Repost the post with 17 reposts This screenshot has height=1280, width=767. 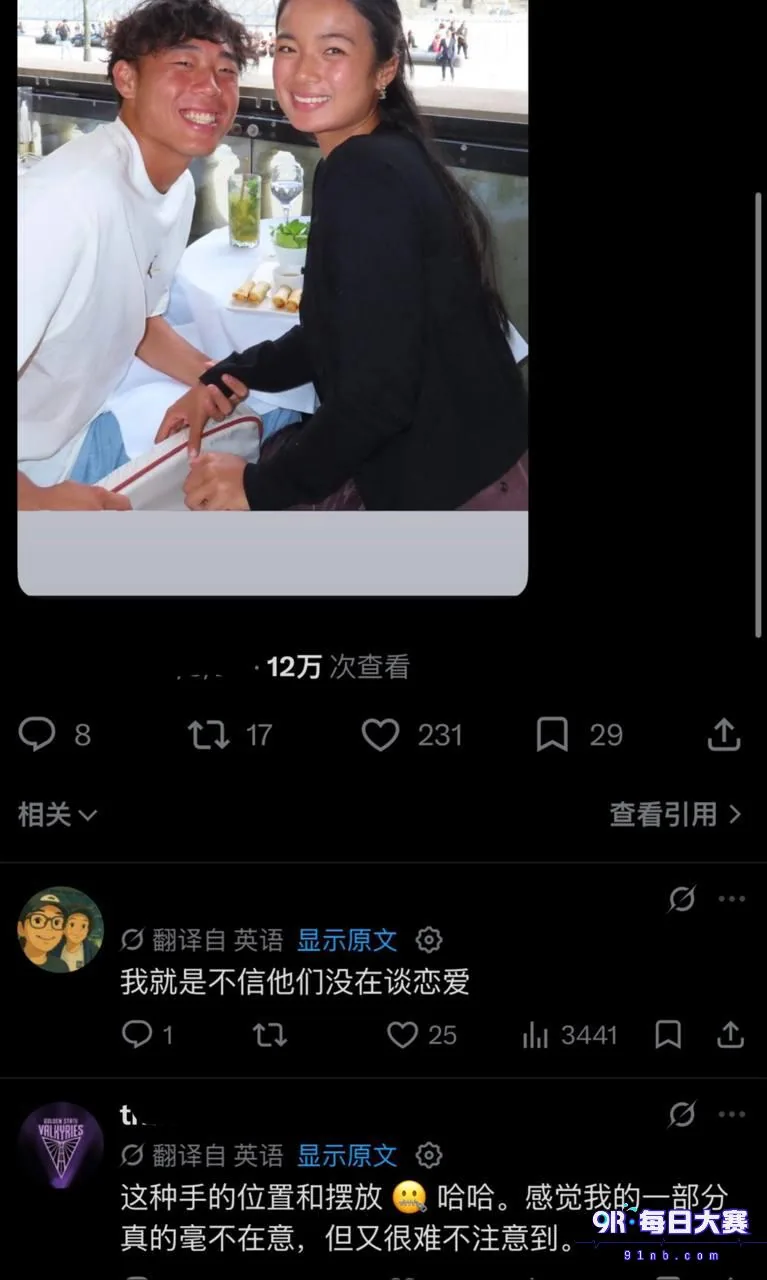coord(209,735)
